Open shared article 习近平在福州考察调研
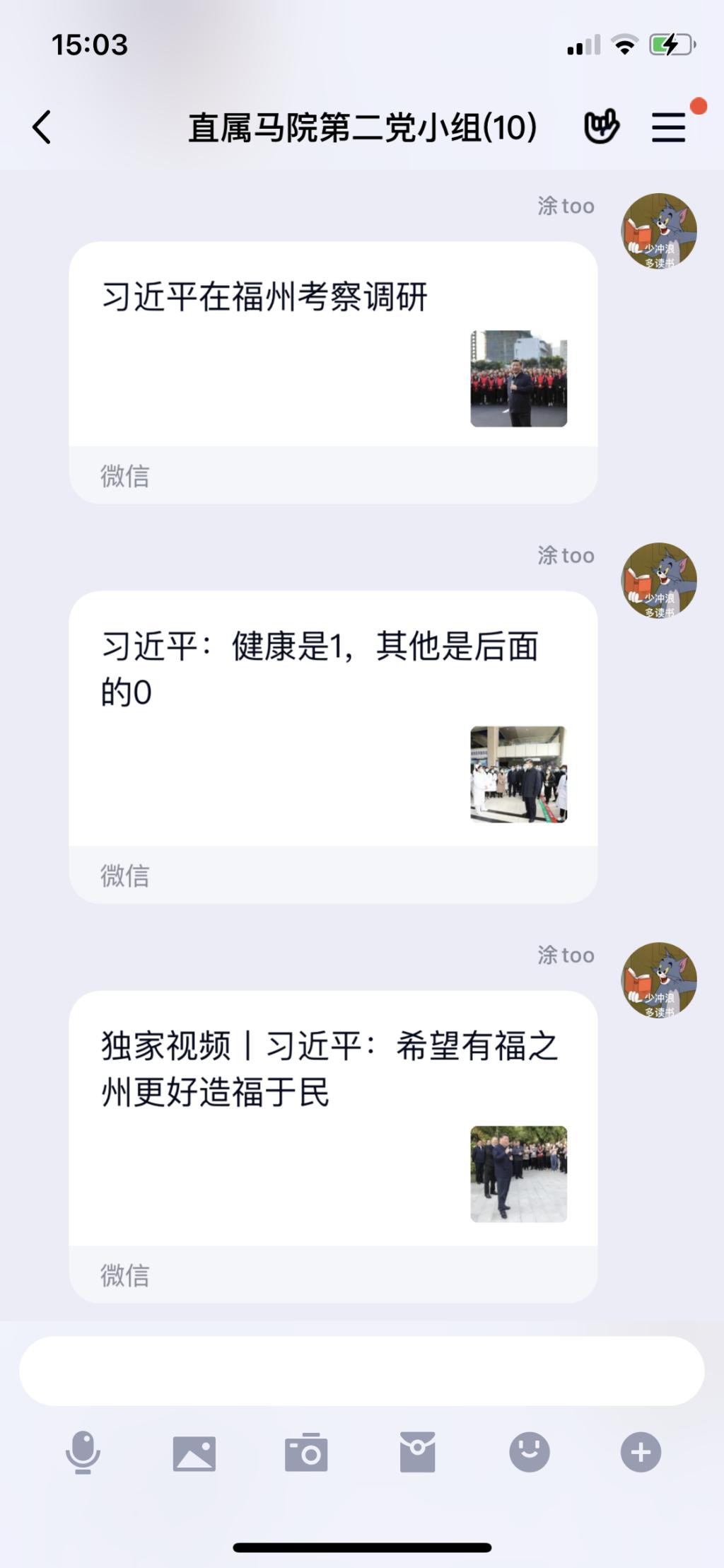The width and height of the screenshot is (724, 1568). coord(333,354)
